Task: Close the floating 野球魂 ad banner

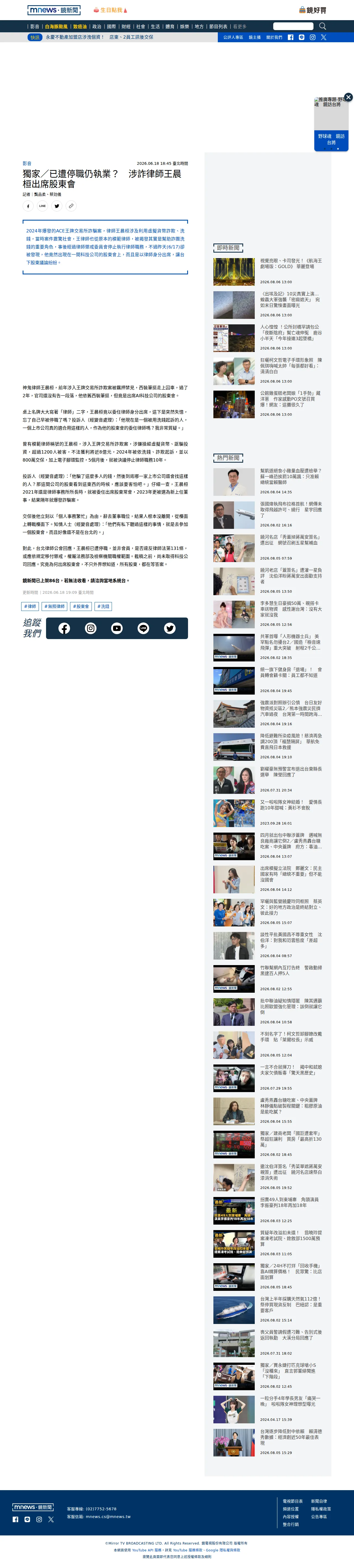Action: pyautogui.click(x=348, y=97)
